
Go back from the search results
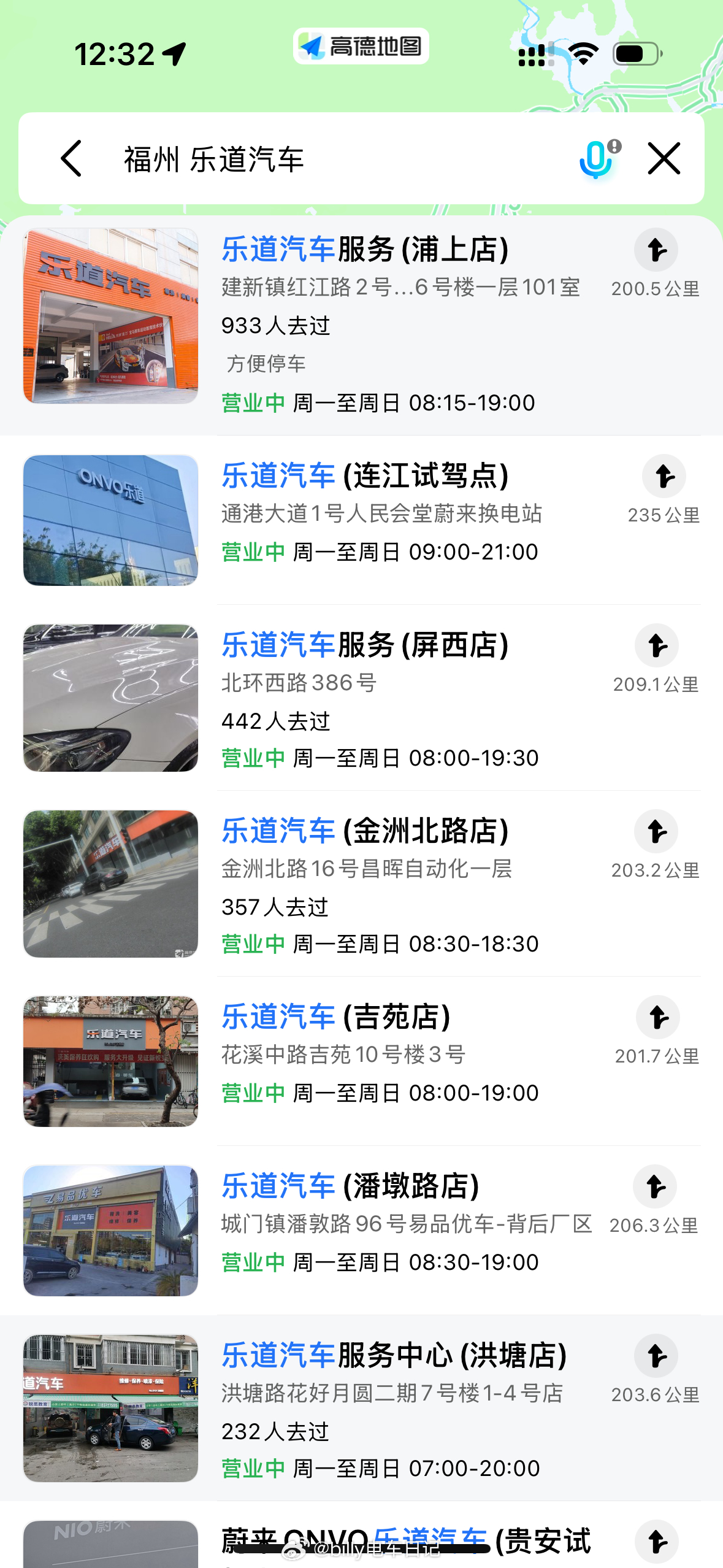pyautogui.click(x=72, y=158)
